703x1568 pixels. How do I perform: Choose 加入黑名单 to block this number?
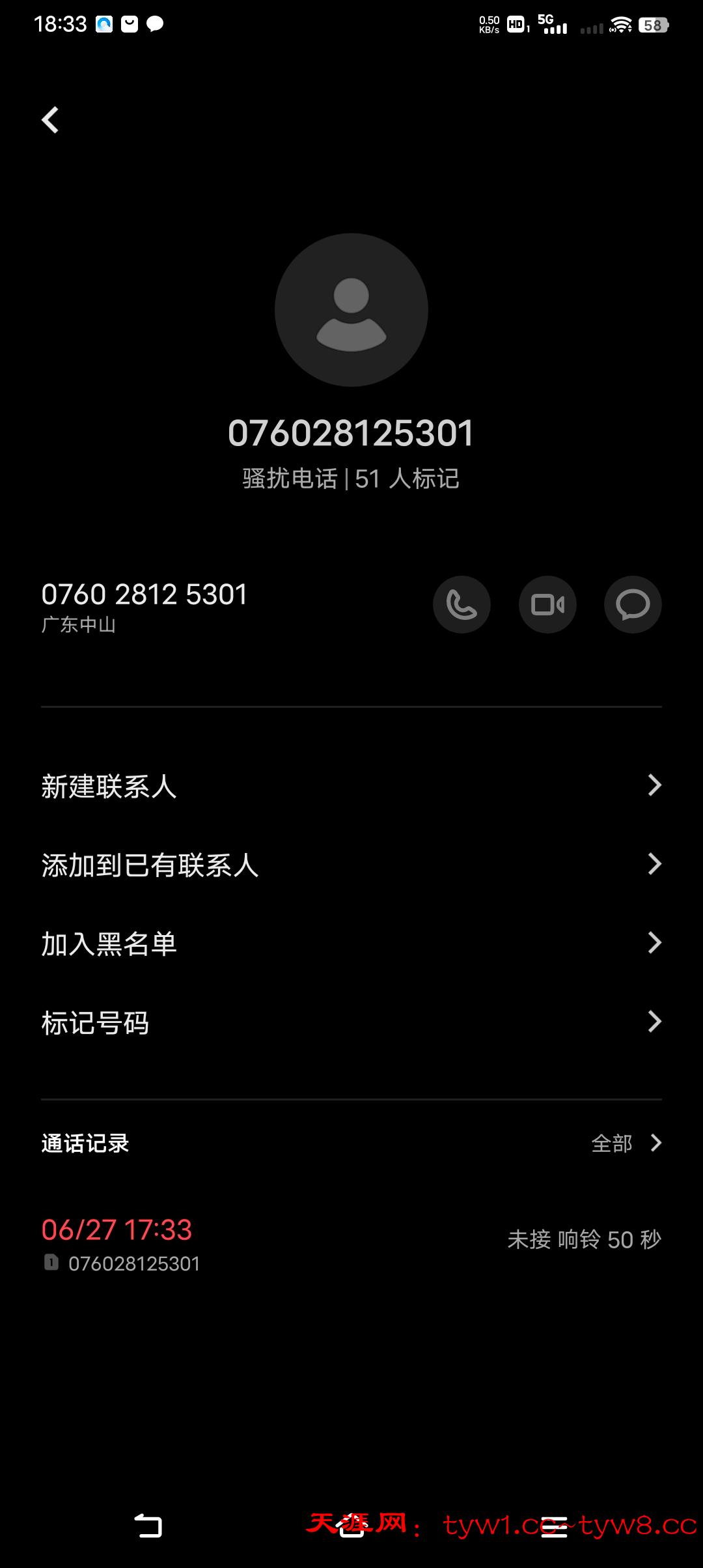(351, 944)
